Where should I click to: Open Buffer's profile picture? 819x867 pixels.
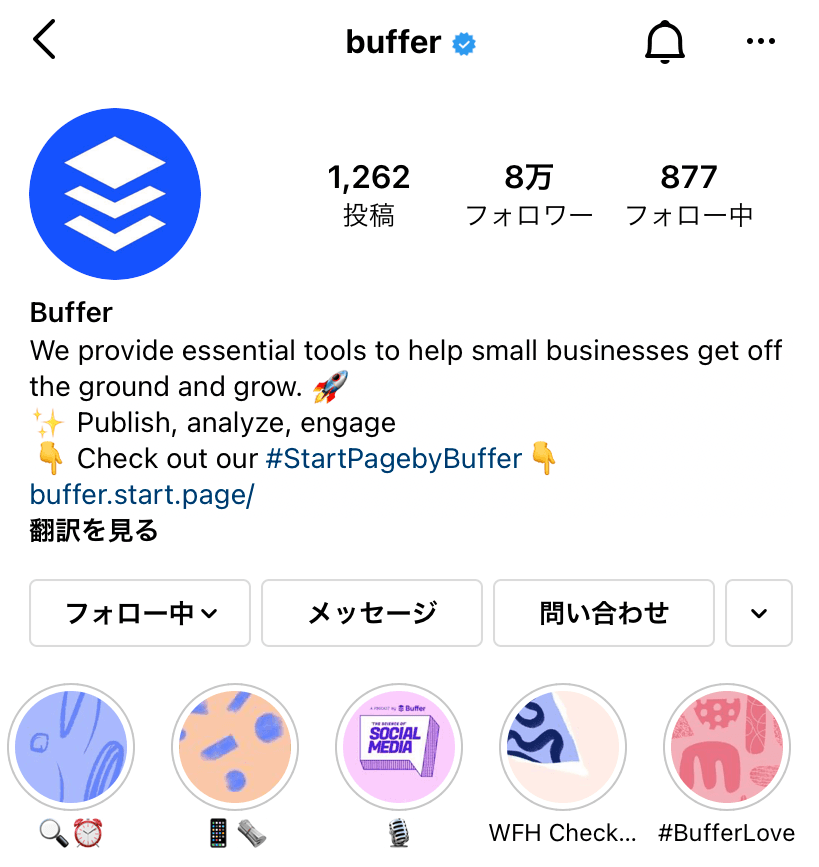coord(115,193)
